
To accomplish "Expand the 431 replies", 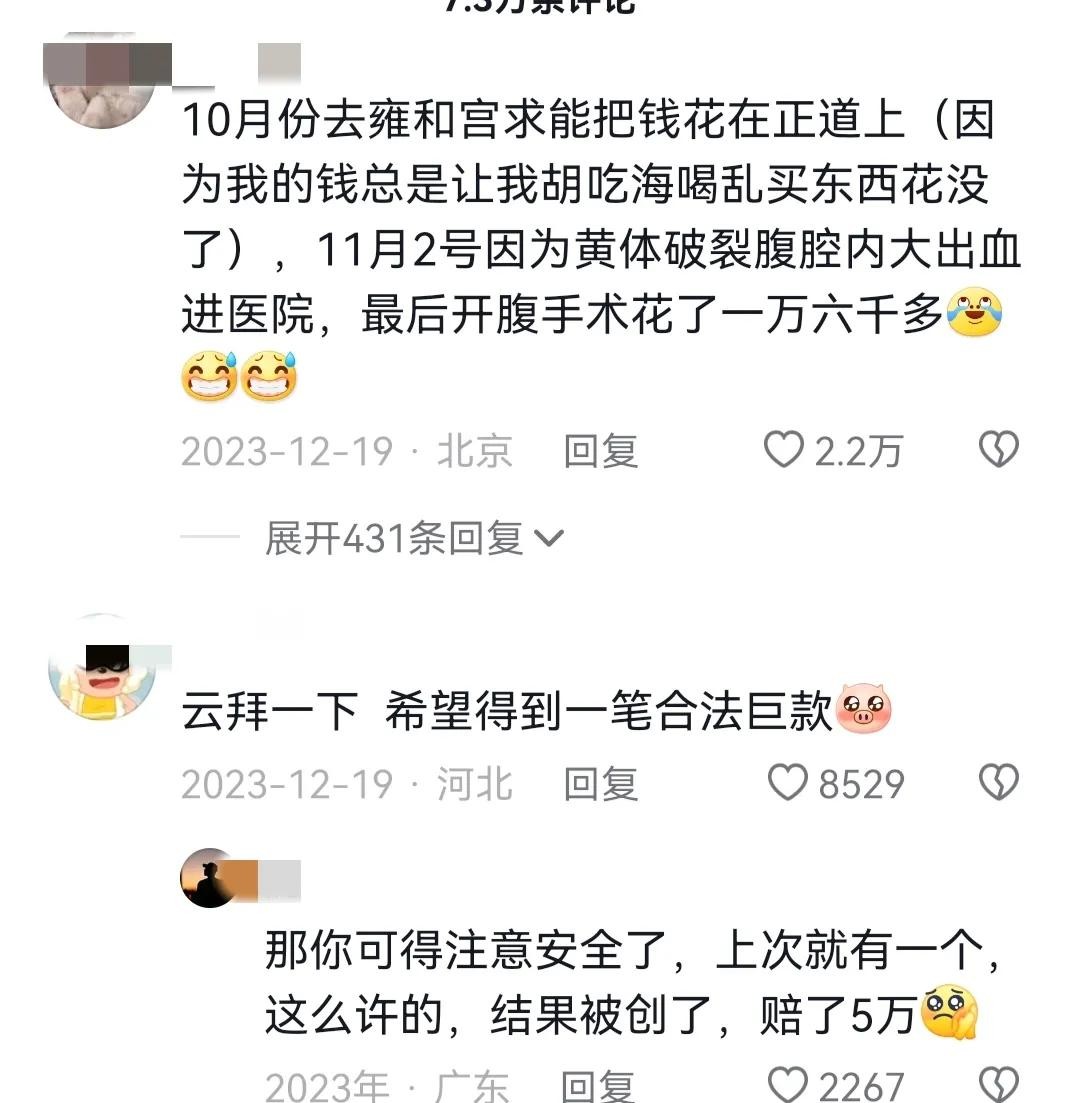I will [x=413, y=539].
